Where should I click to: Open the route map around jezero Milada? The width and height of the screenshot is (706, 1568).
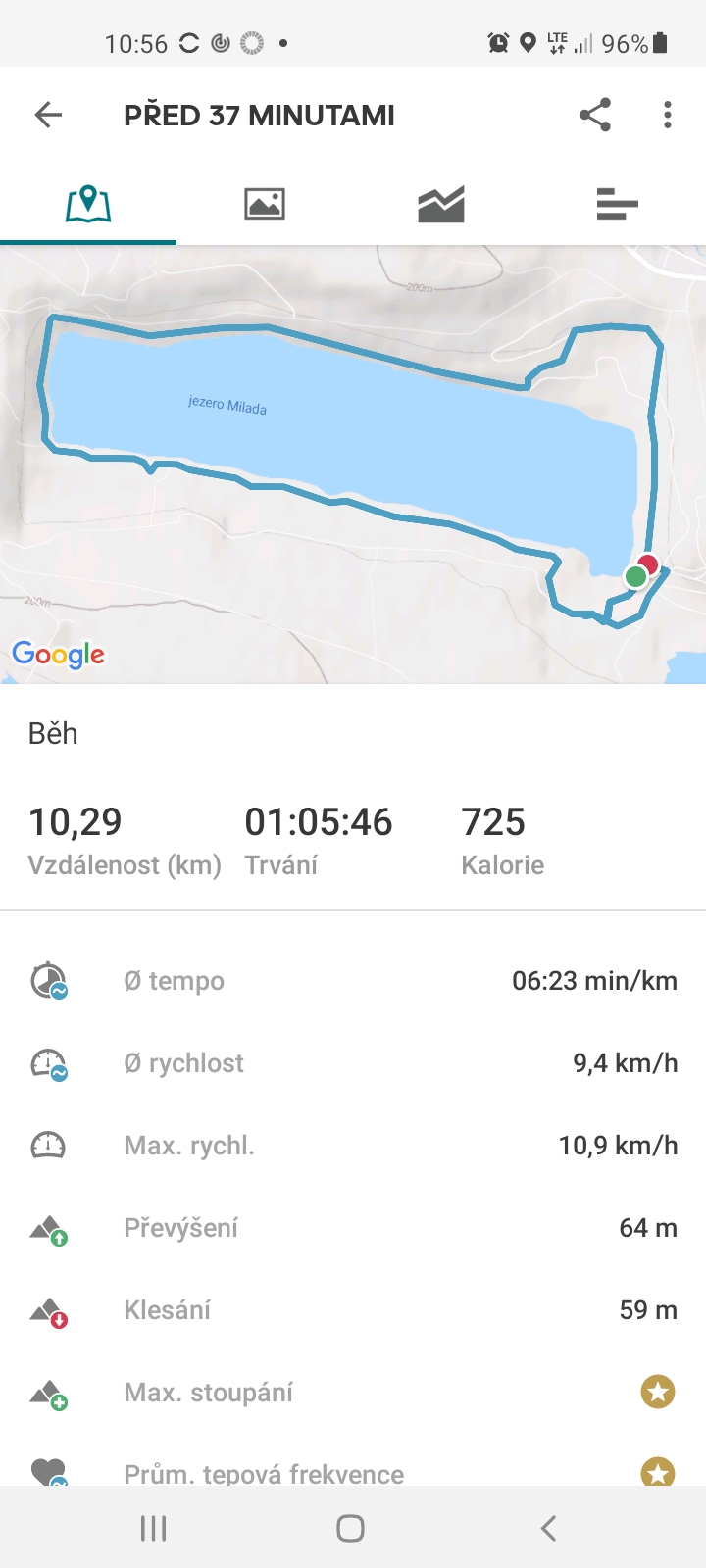tap(353, 465)
